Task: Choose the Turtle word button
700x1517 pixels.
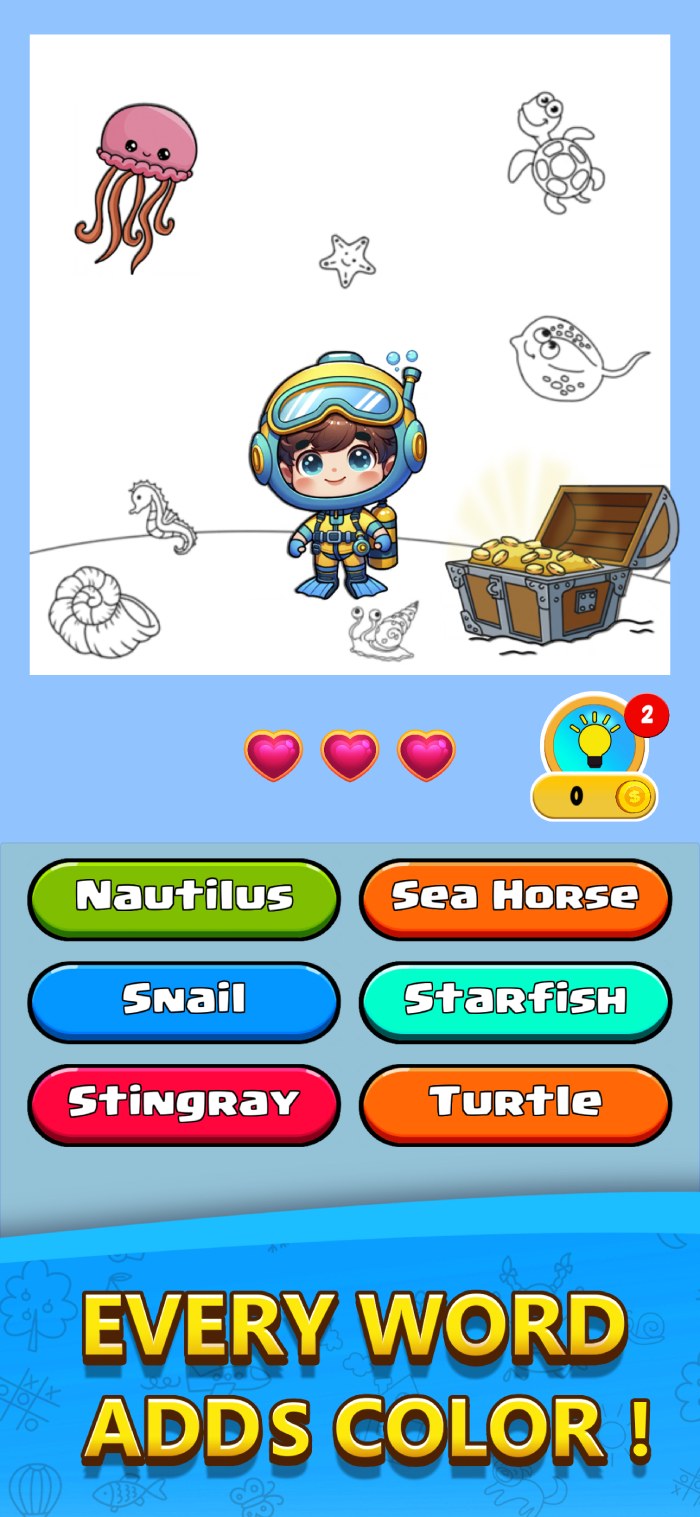Action: 515,1103
